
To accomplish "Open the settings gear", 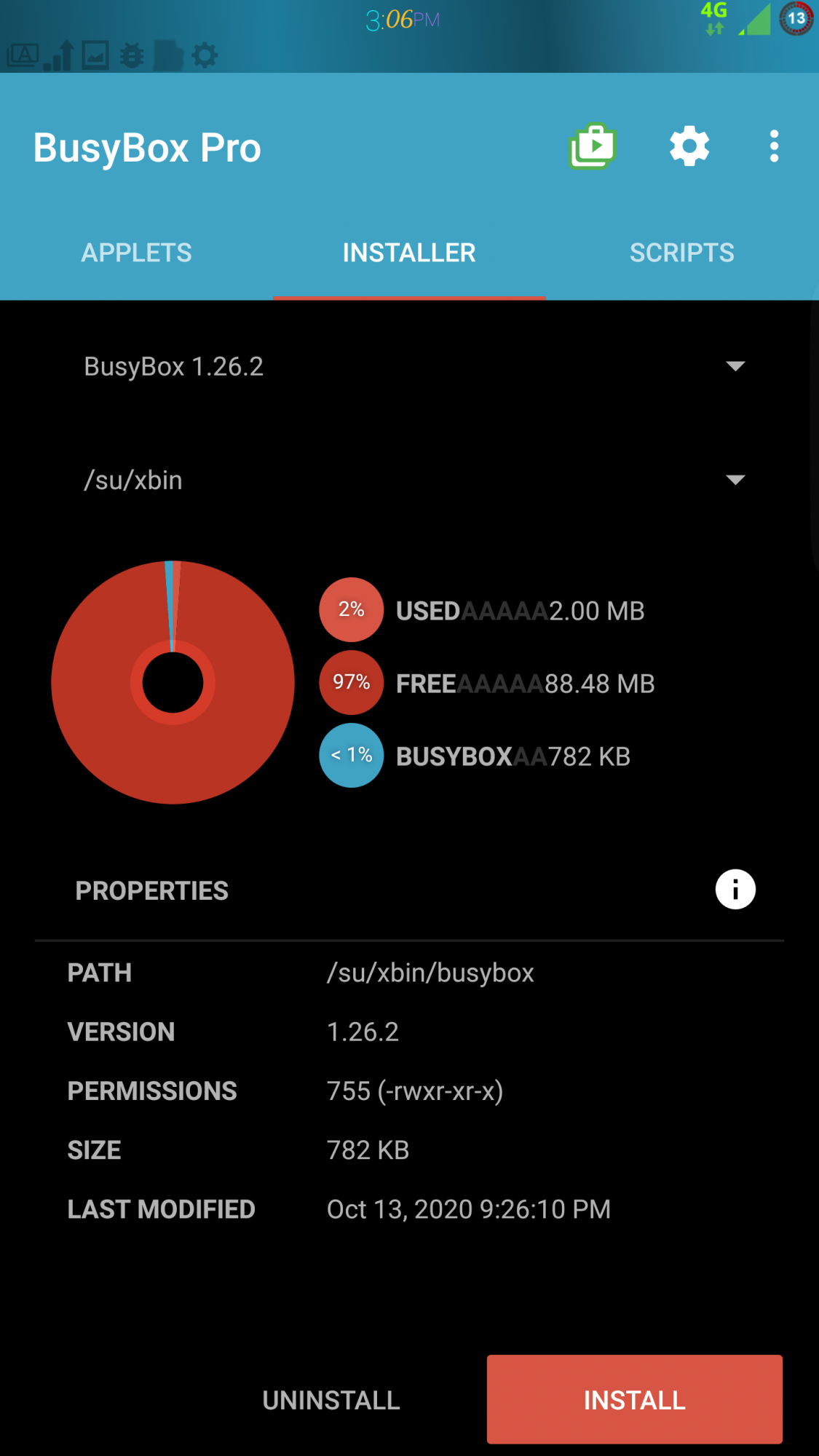I will coord(689,146).
